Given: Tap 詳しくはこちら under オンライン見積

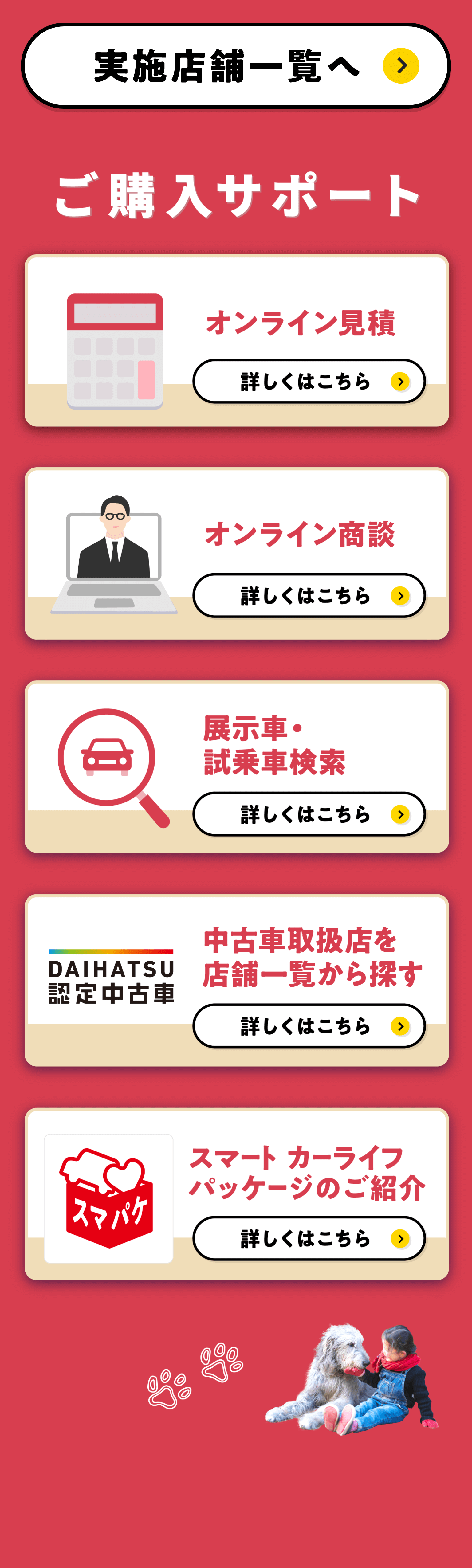Looking at the screenshot, I should pos(309,382).
